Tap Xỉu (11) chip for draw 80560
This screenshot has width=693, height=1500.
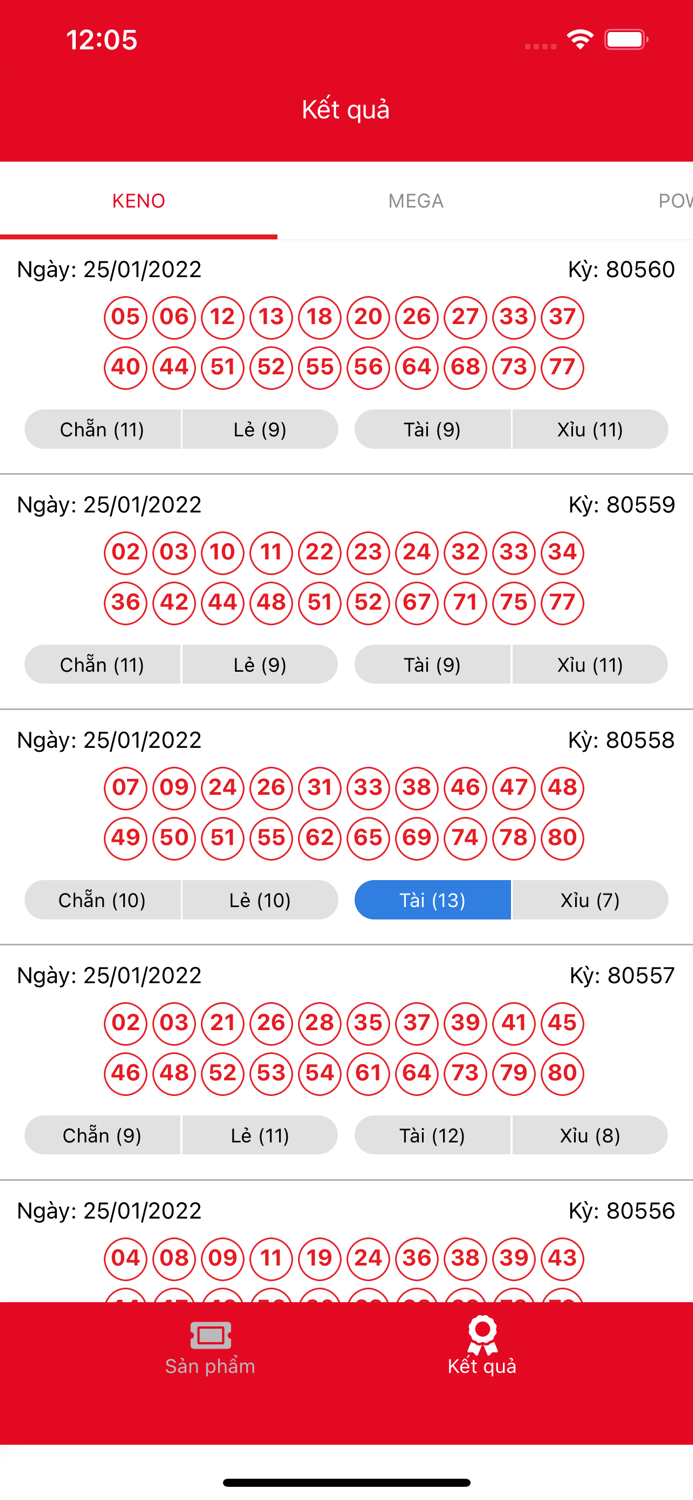590,429
